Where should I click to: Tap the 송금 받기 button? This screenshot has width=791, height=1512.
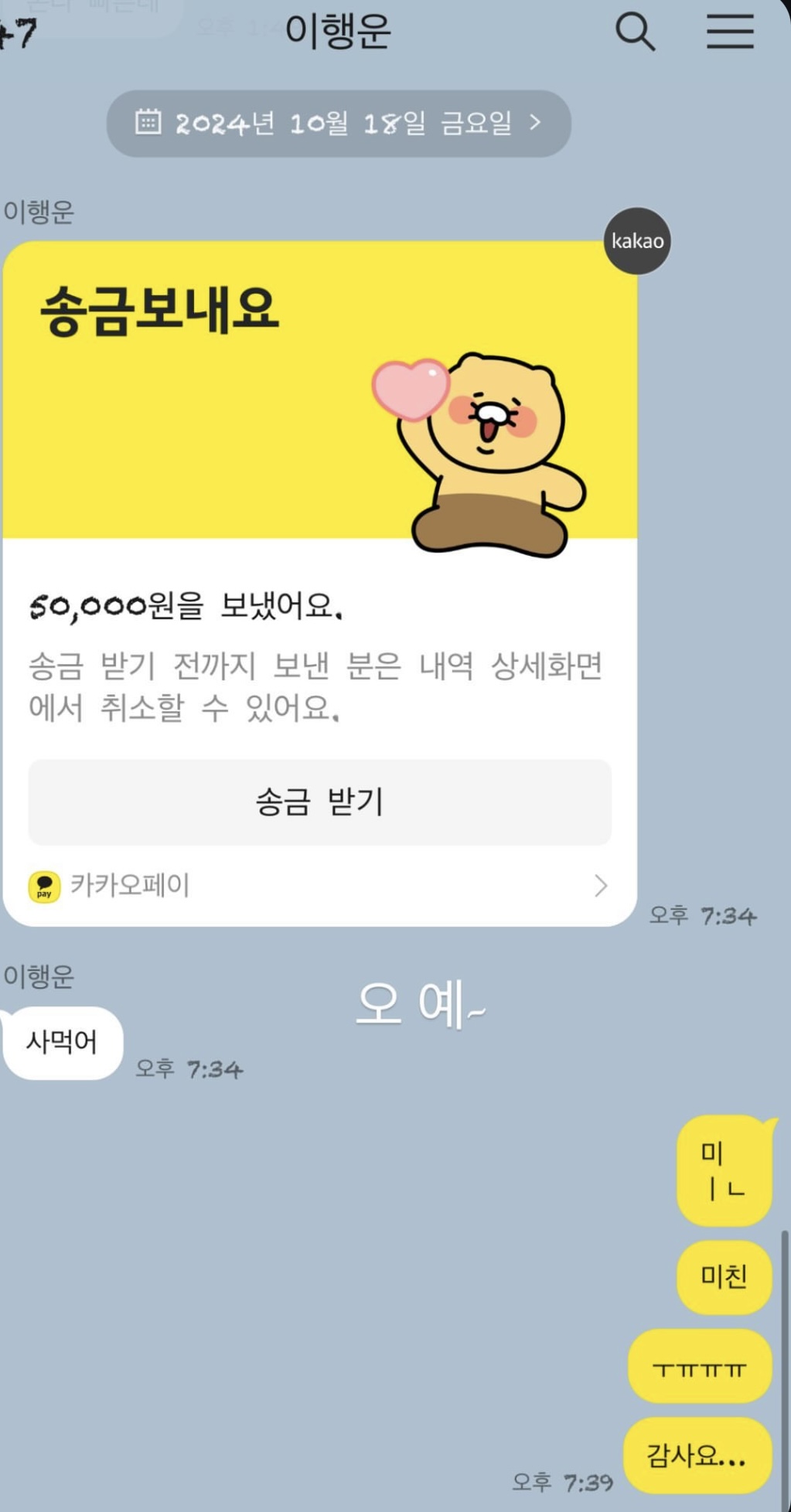click(319, 802)
